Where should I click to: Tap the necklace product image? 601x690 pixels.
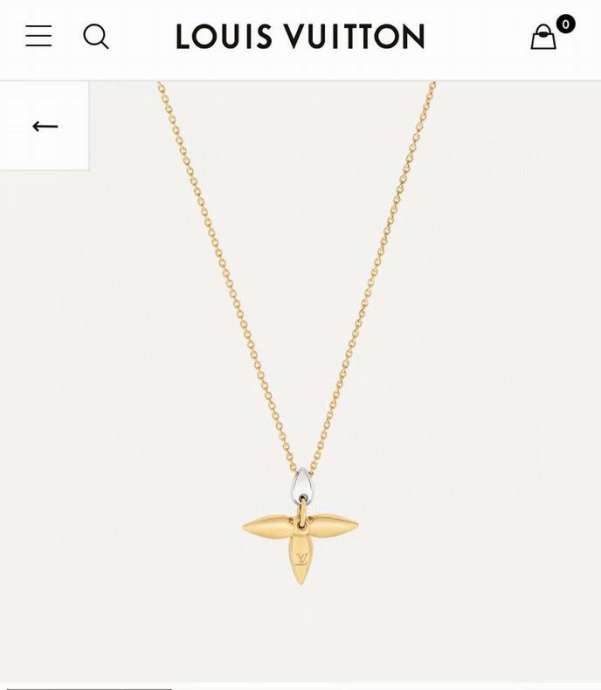[300, 400]
